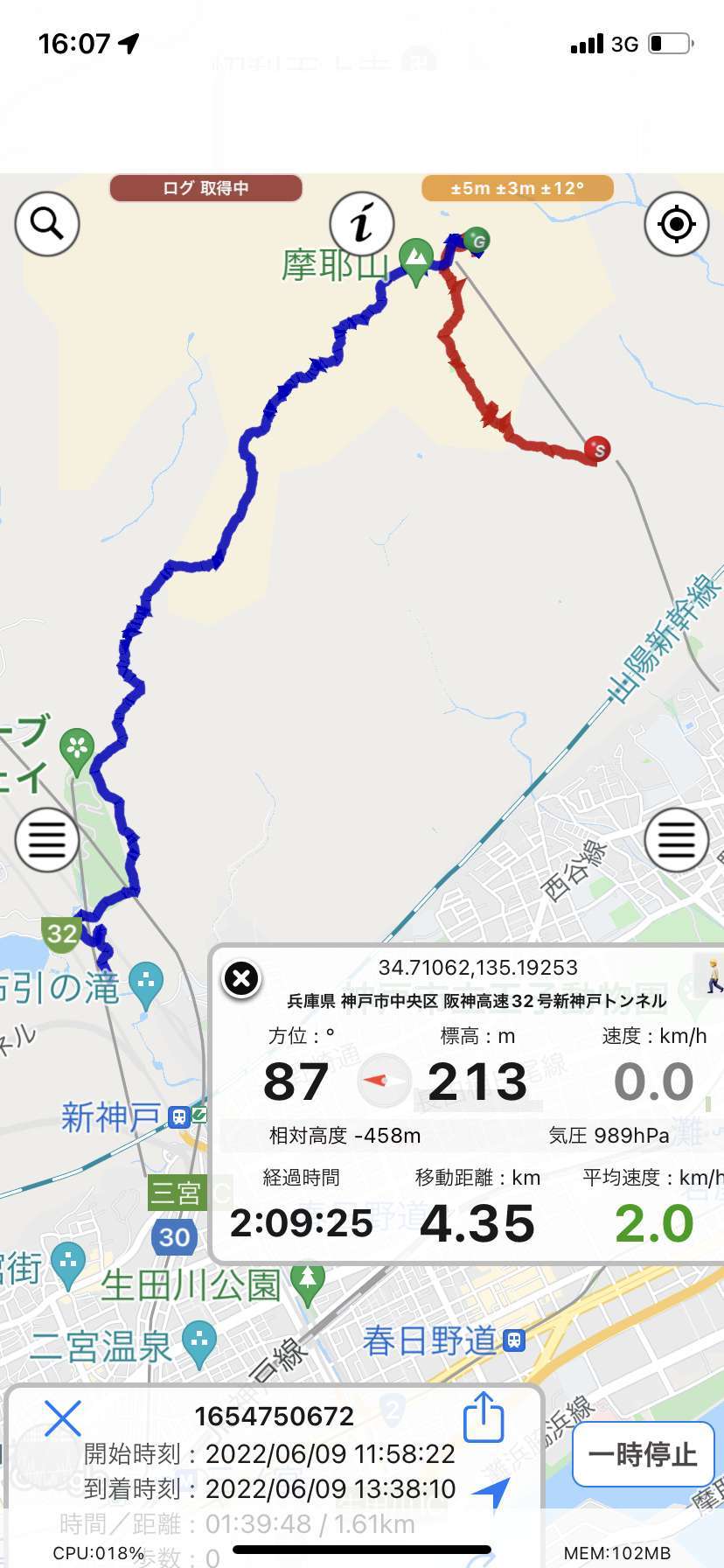Close the position stats panel

(x=242, y=978)
